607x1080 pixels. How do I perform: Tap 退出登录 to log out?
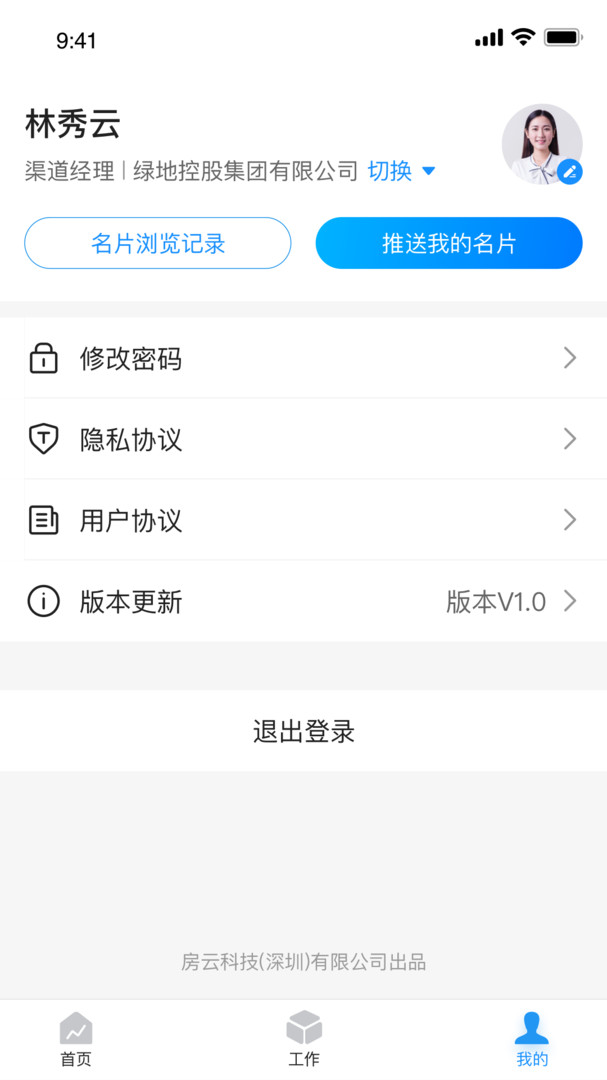[x=303, y=731]
